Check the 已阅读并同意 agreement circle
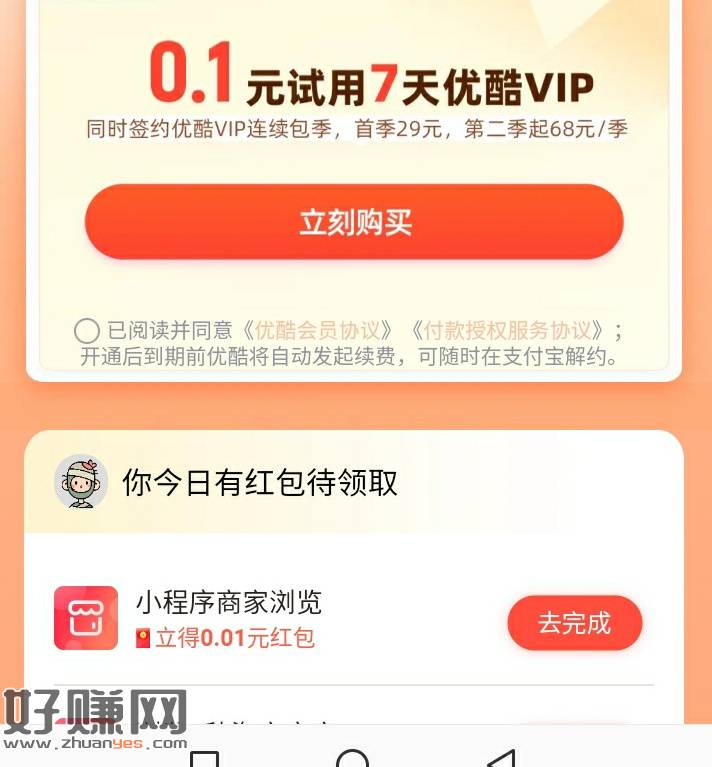The width and height of the screenshot is (712, 767). [x=87, y=331]
